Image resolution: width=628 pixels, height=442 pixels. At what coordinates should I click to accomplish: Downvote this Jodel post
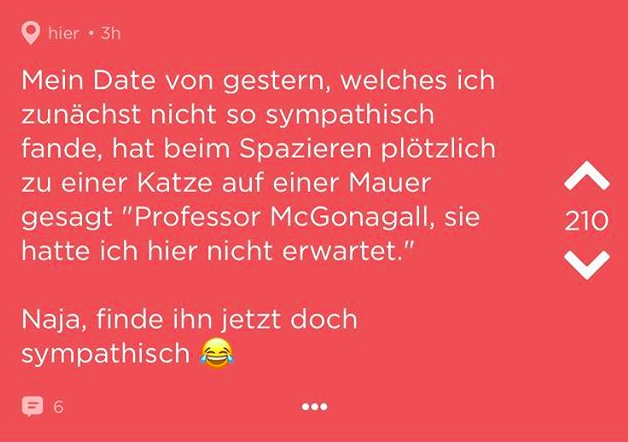(x=587, y=265)
